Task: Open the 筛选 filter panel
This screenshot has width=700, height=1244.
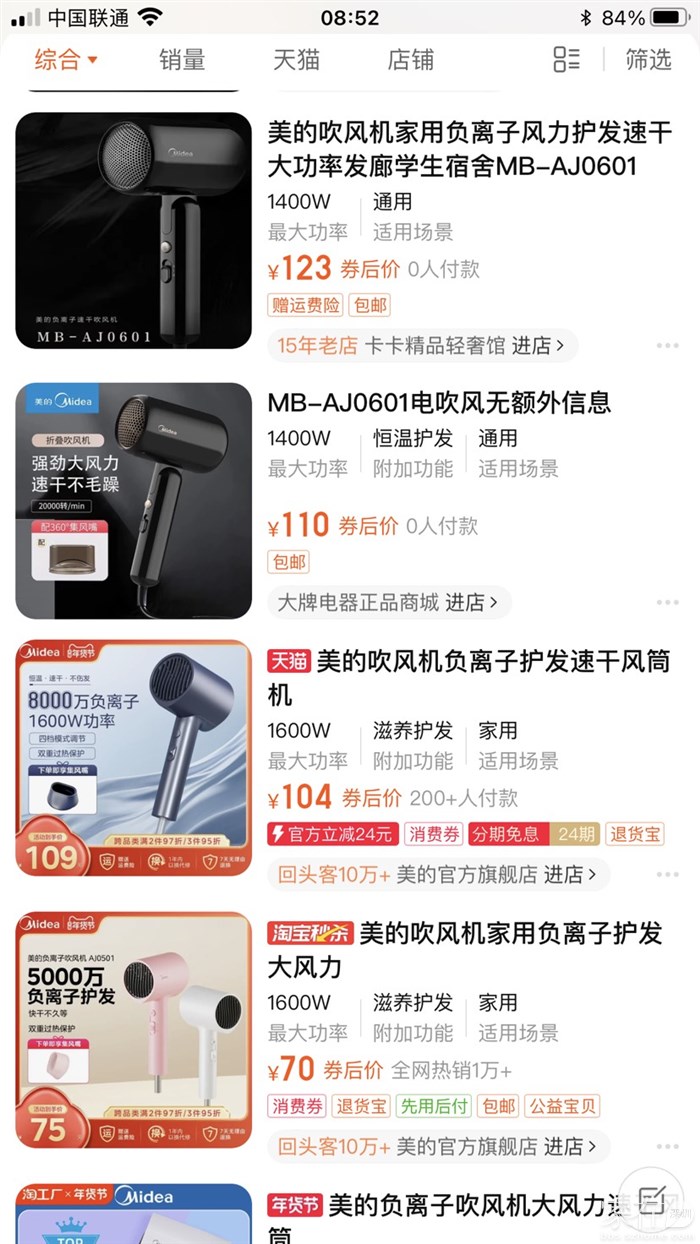Action: 648,59
